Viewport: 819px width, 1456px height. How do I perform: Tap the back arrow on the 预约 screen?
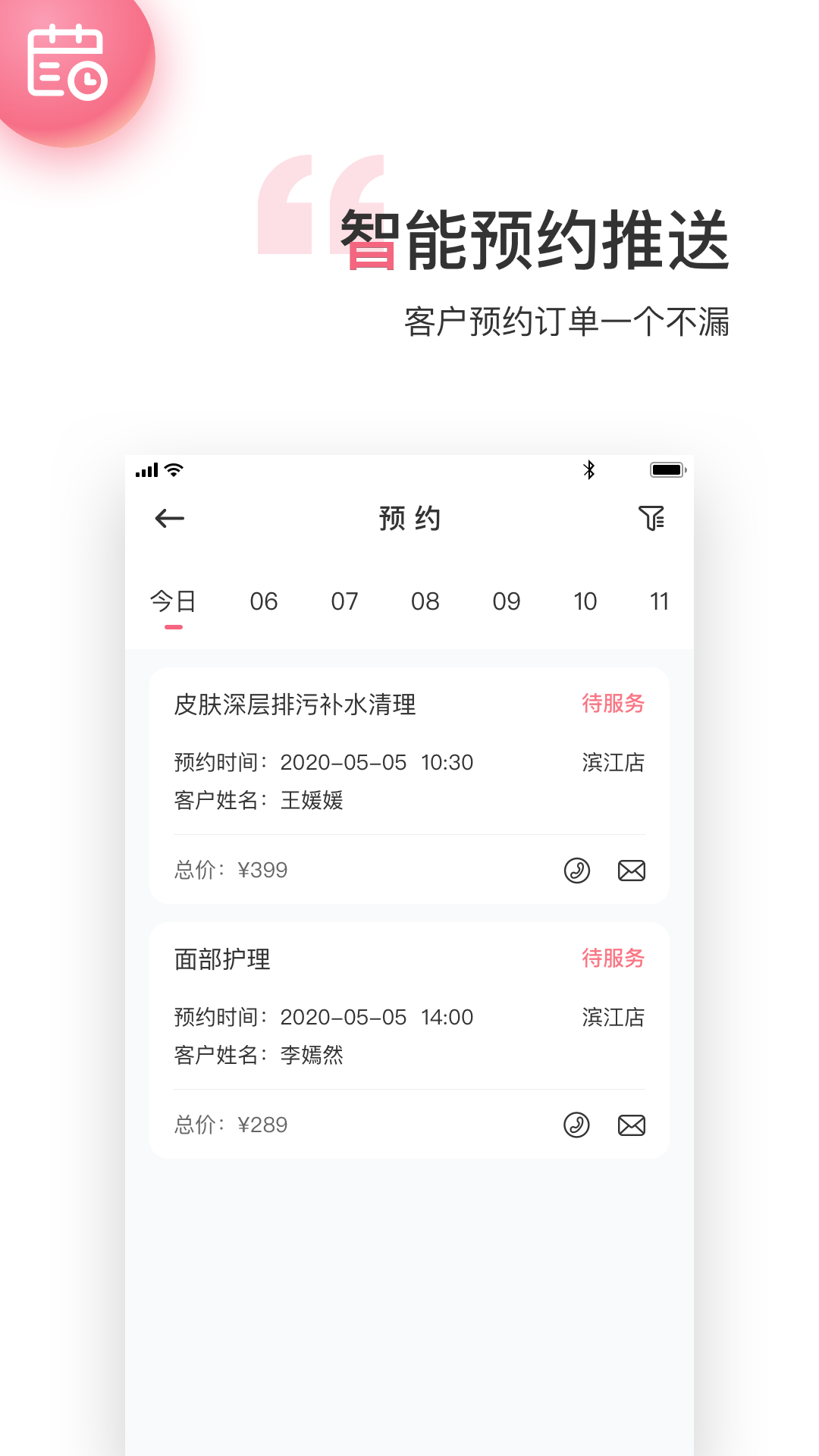point(169,518)
